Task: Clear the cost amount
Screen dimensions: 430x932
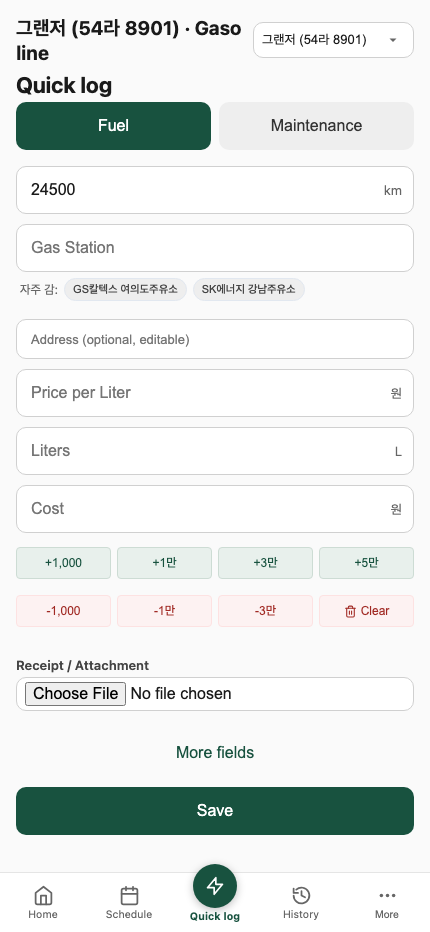Action: tap(366, 611)
